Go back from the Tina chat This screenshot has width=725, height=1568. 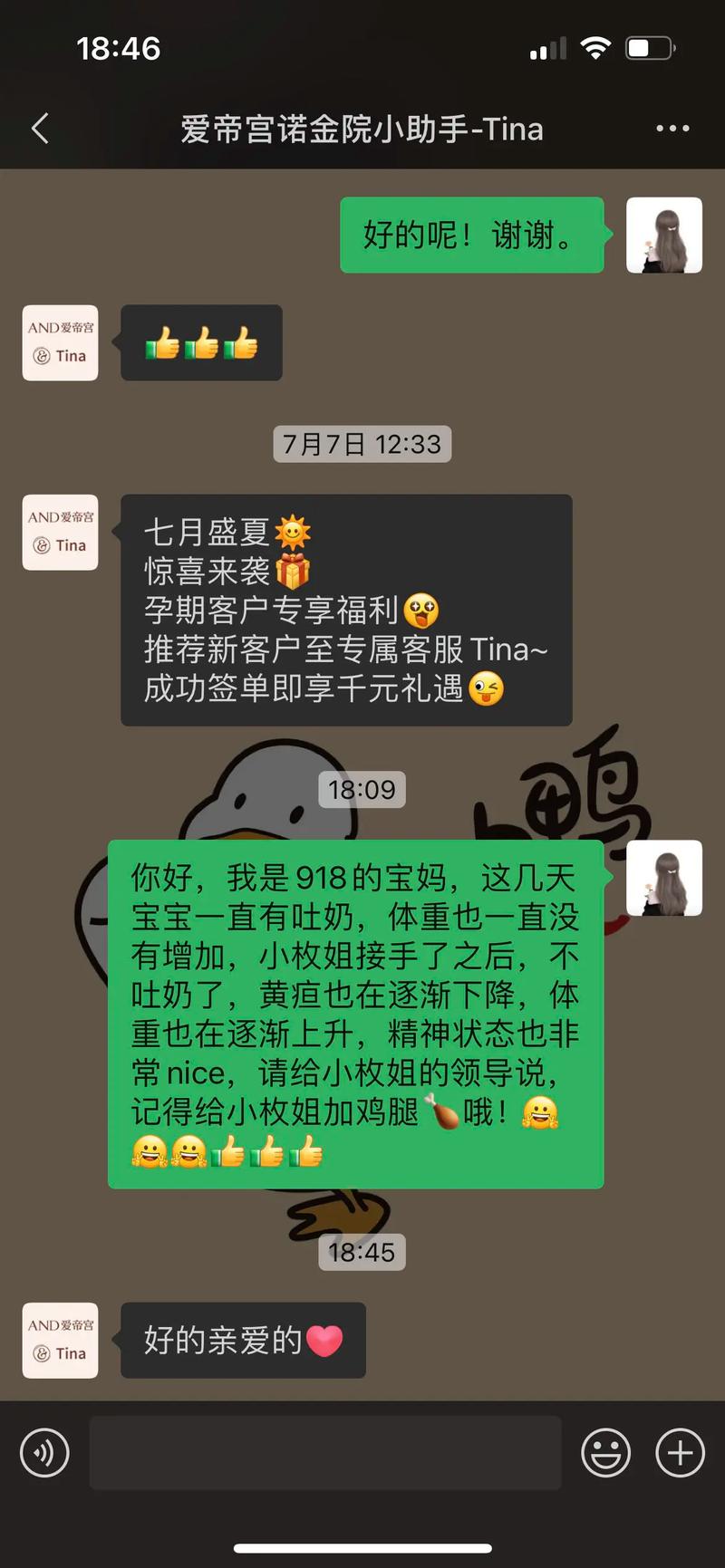pyautogui.click(x=40, y=129)
